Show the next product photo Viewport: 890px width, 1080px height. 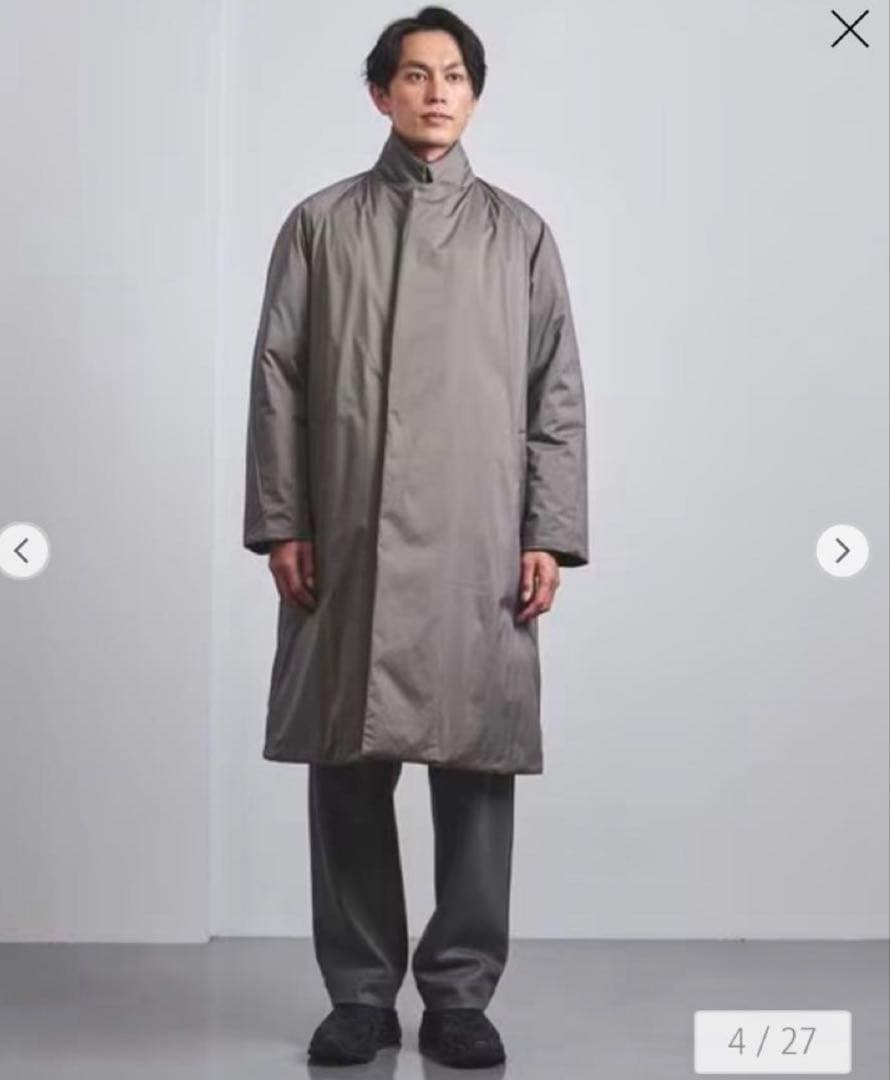point(841,550)
